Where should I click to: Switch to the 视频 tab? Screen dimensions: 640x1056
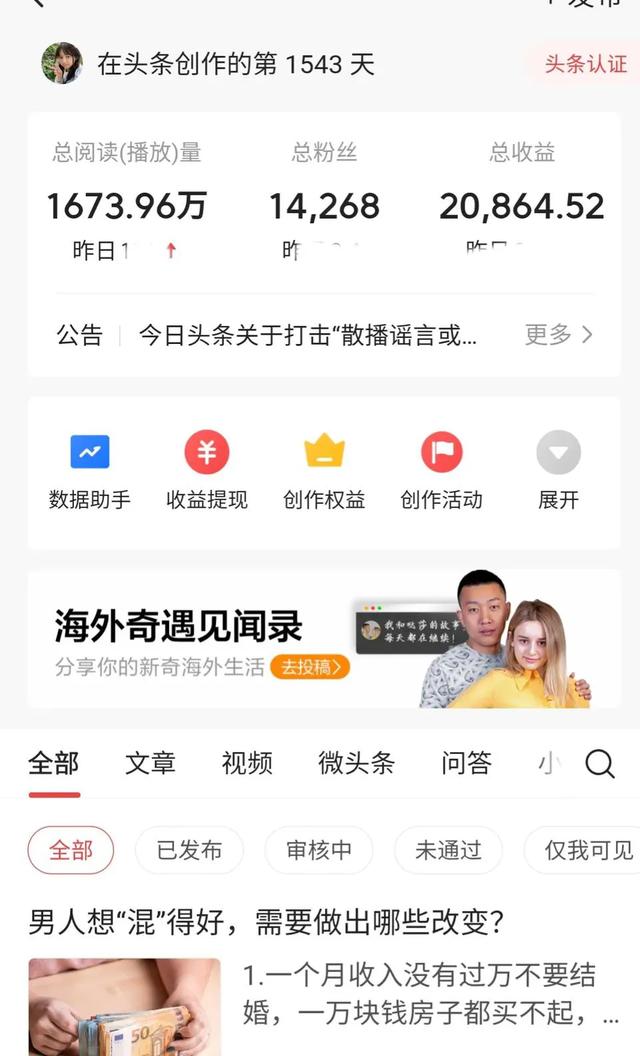tap(247, 764)
